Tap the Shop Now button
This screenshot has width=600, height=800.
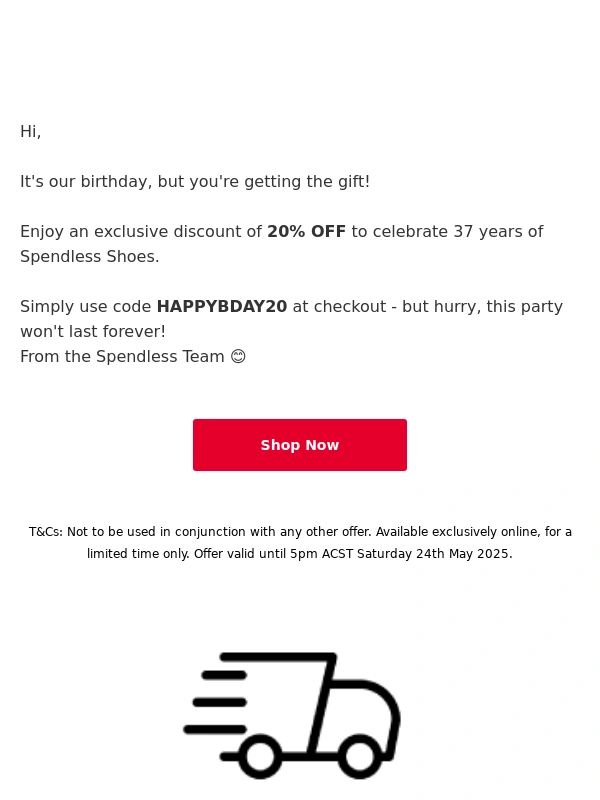pos(300,445)
